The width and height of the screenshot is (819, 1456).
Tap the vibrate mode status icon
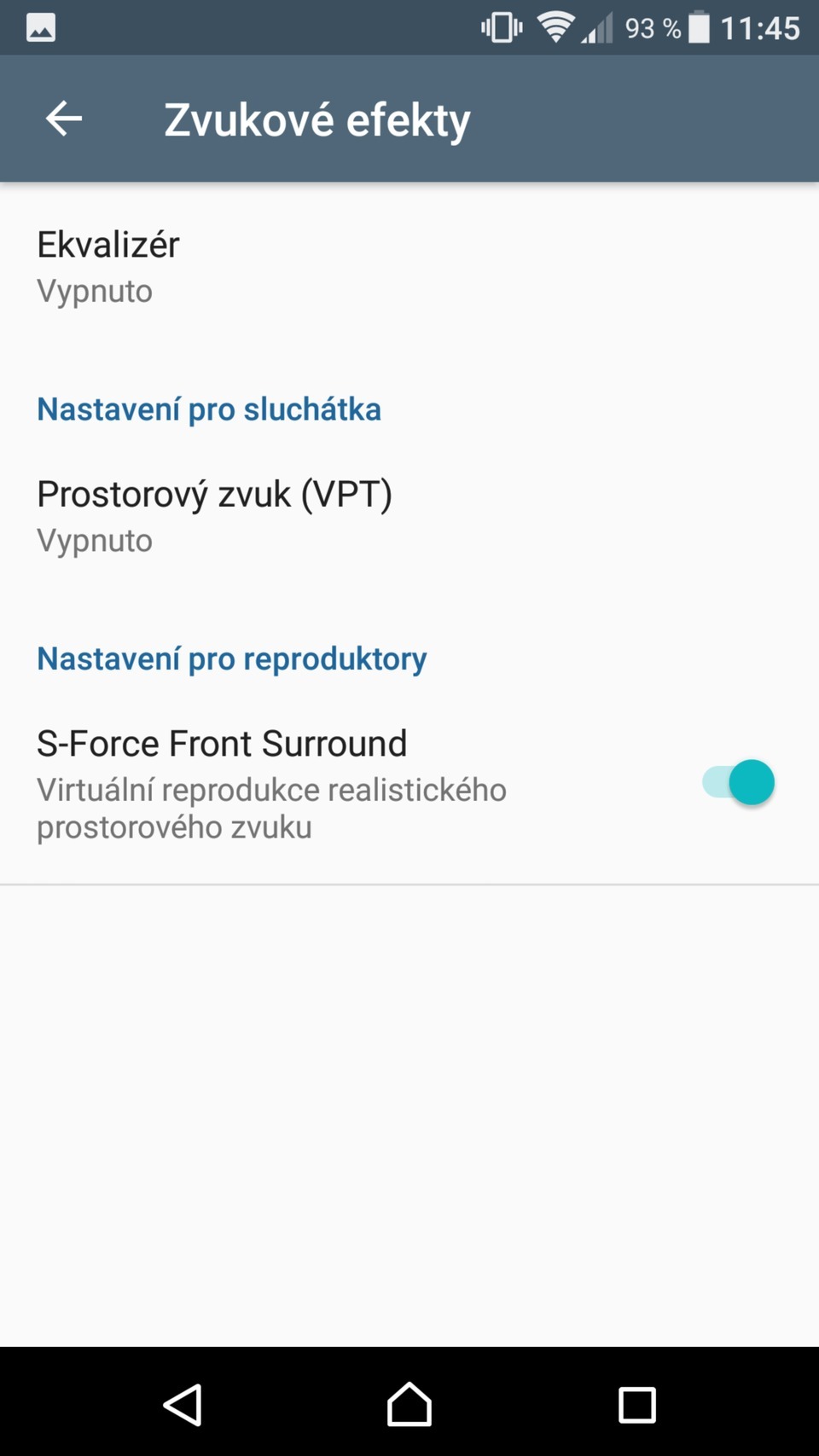pyautogui.click(x=500, y=26)
